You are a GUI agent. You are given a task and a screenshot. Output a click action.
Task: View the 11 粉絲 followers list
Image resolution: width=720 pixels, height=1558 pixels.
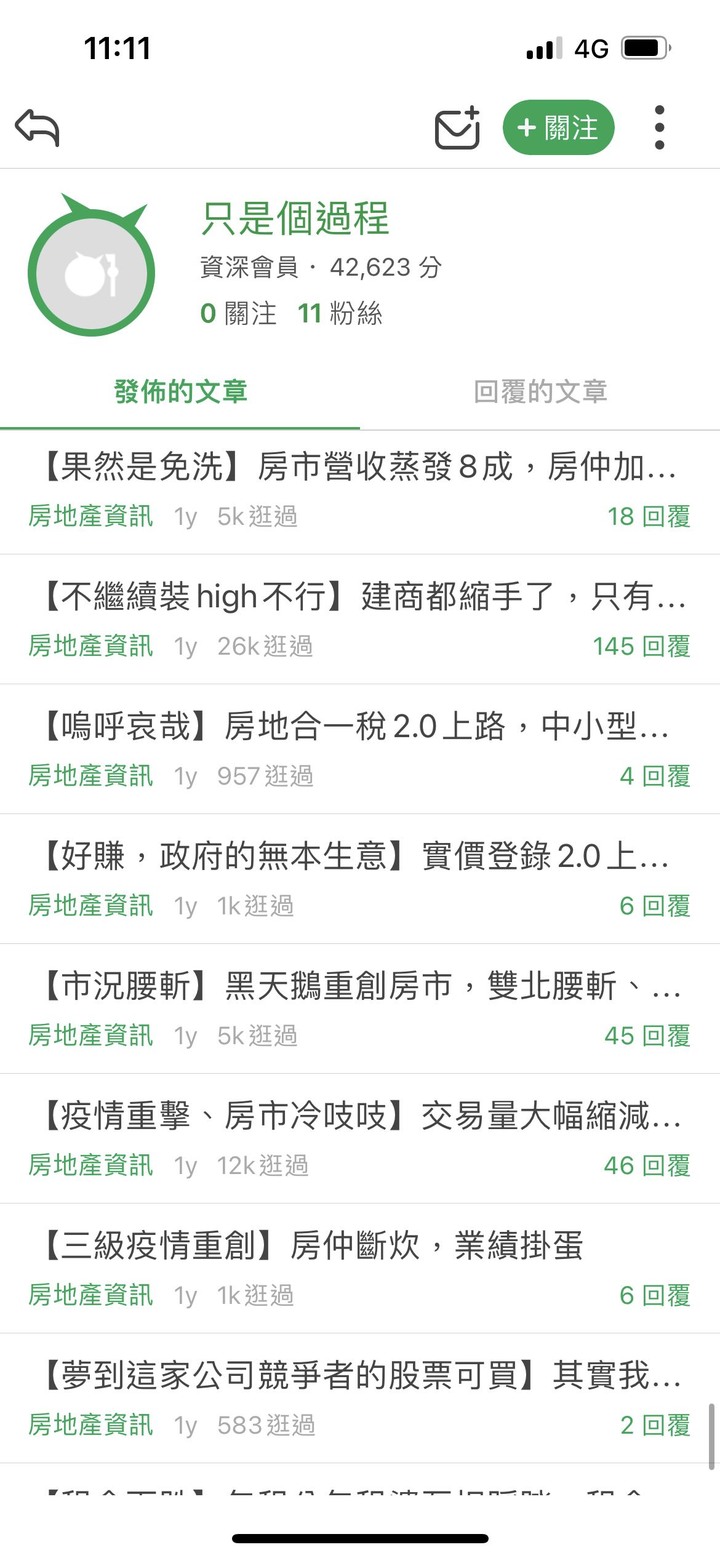(340, 314)
